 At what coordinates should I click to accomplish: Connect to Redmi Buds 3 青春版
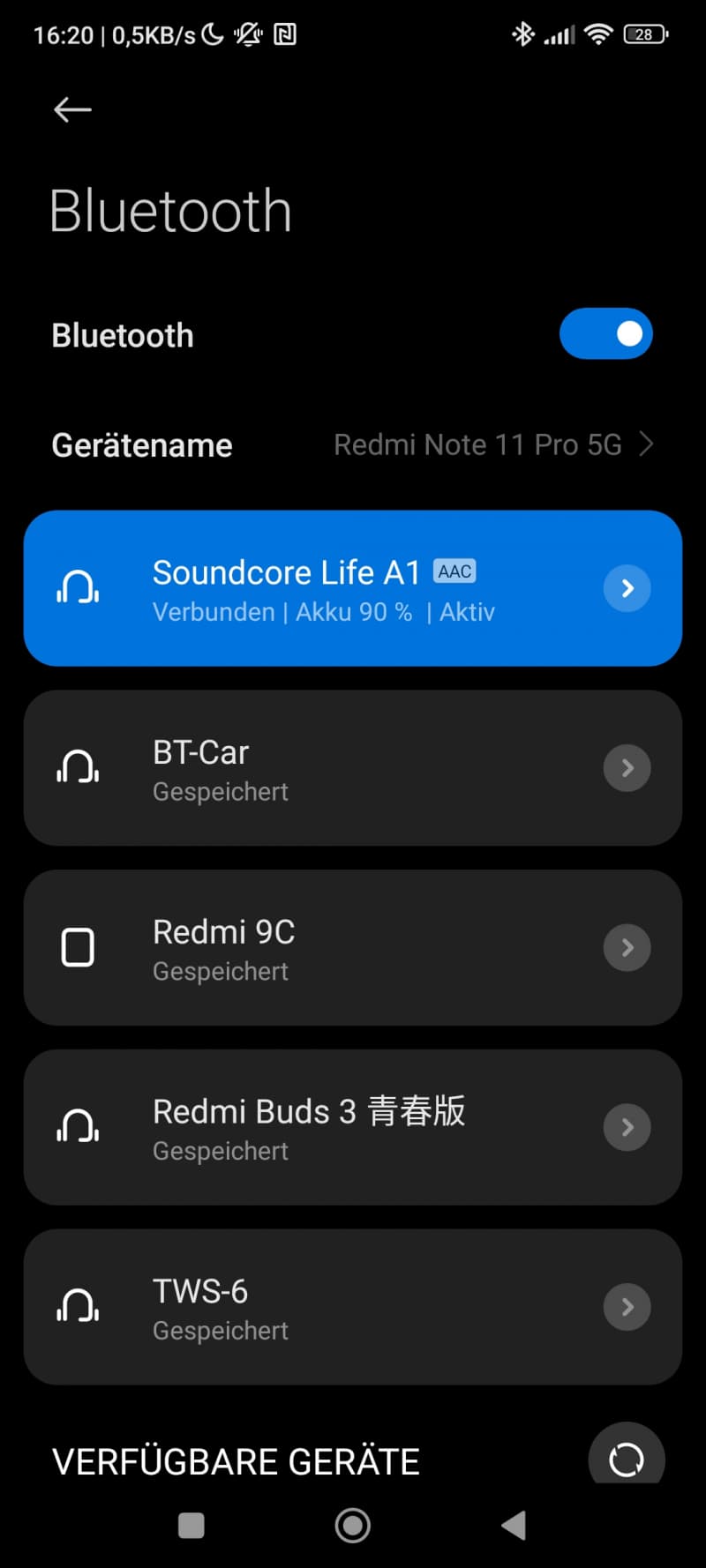pyautogui.click(x=353, y=1127)
